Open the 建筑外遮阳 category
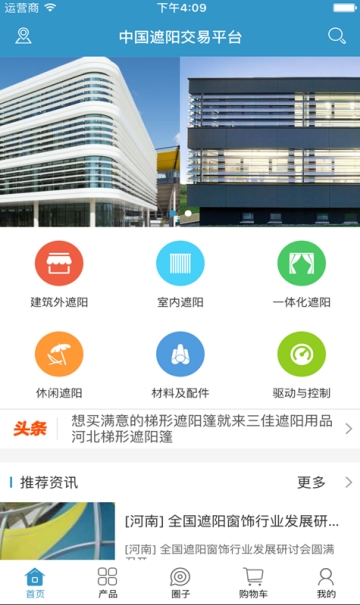 pyautogui.click(x=59, y=274)
